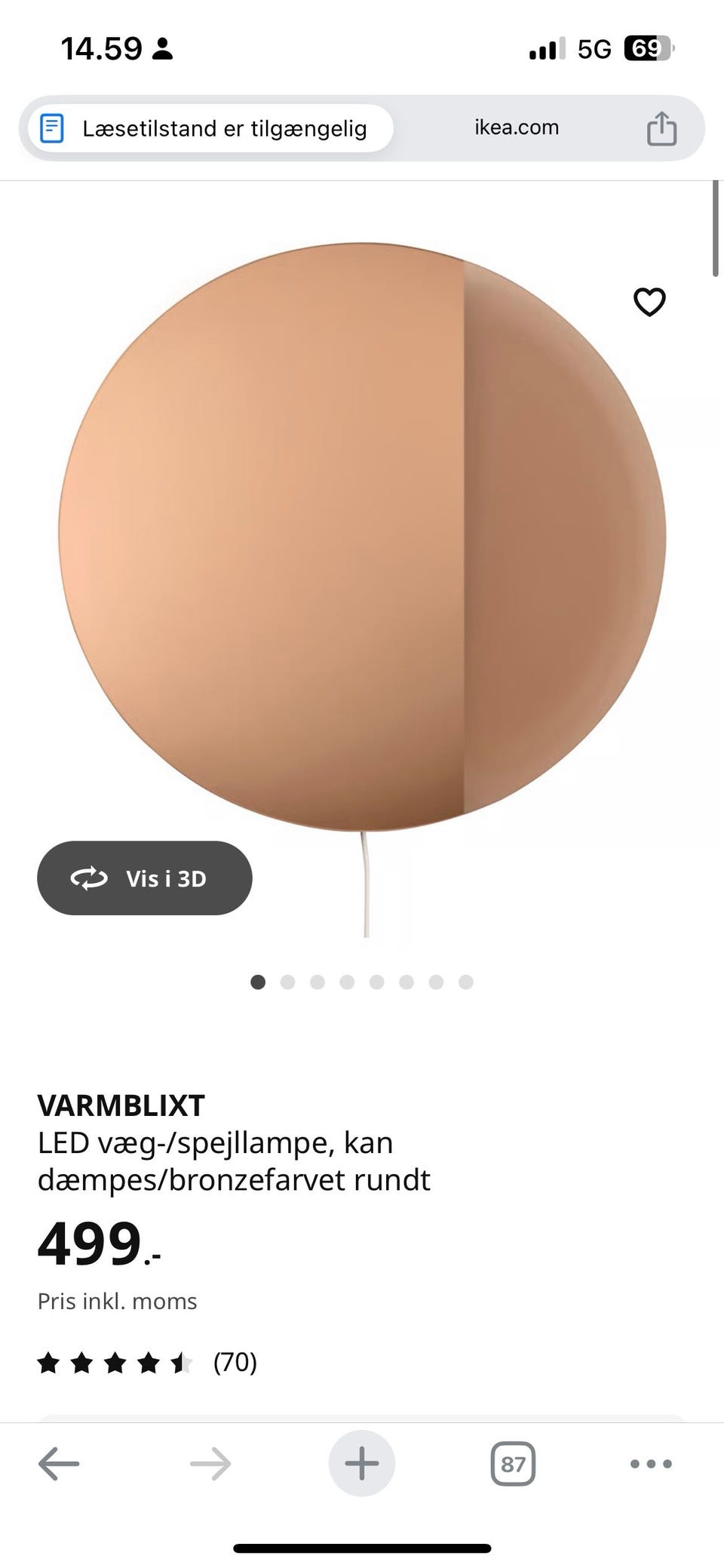The image size is (724, 1568).
Task: Open the Vis i 3D viewer
Action: tap(145, 878)
